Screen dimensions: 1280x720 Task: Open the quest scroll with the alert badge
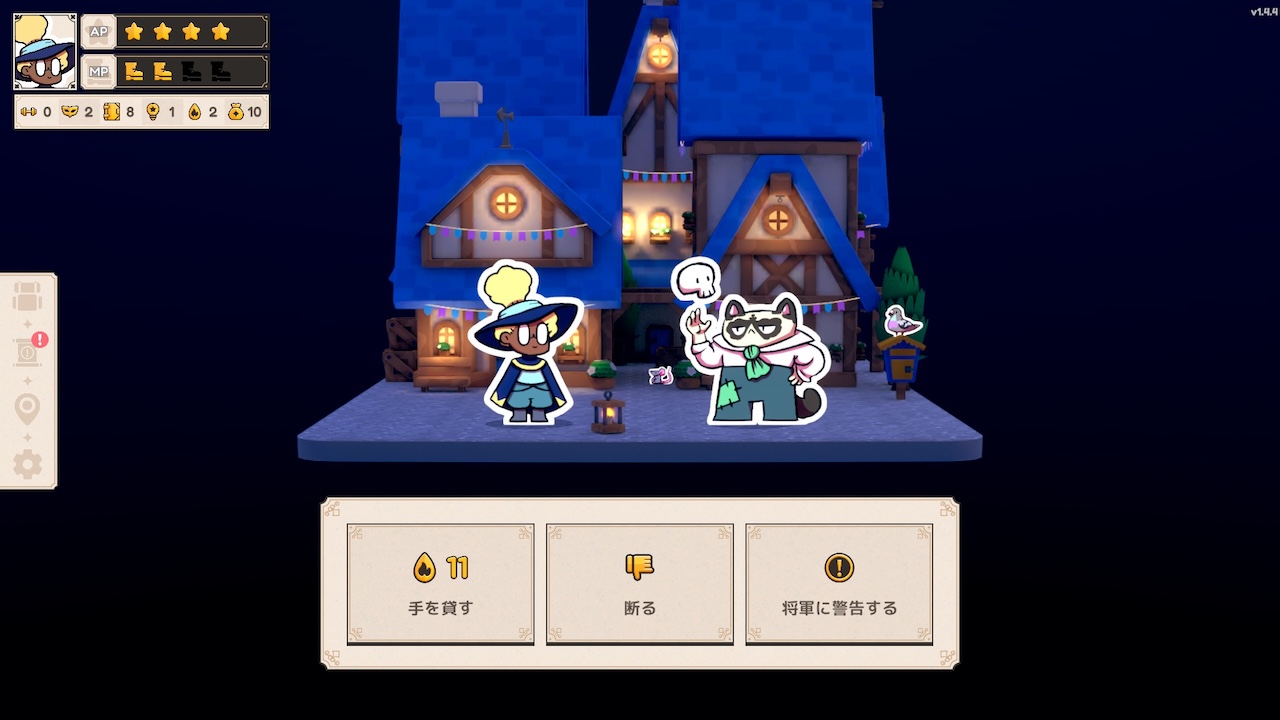pyautogui.click(x=27, y=352)
